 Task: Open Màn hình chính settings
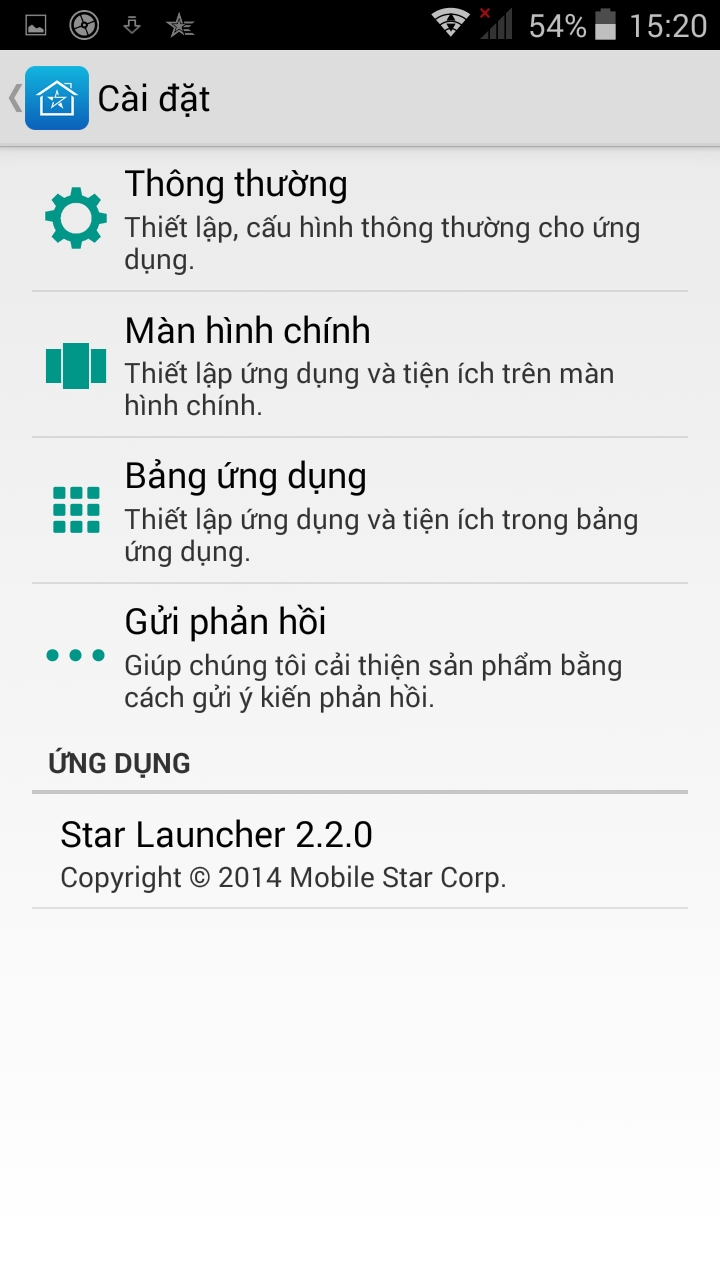coord(360,365)
